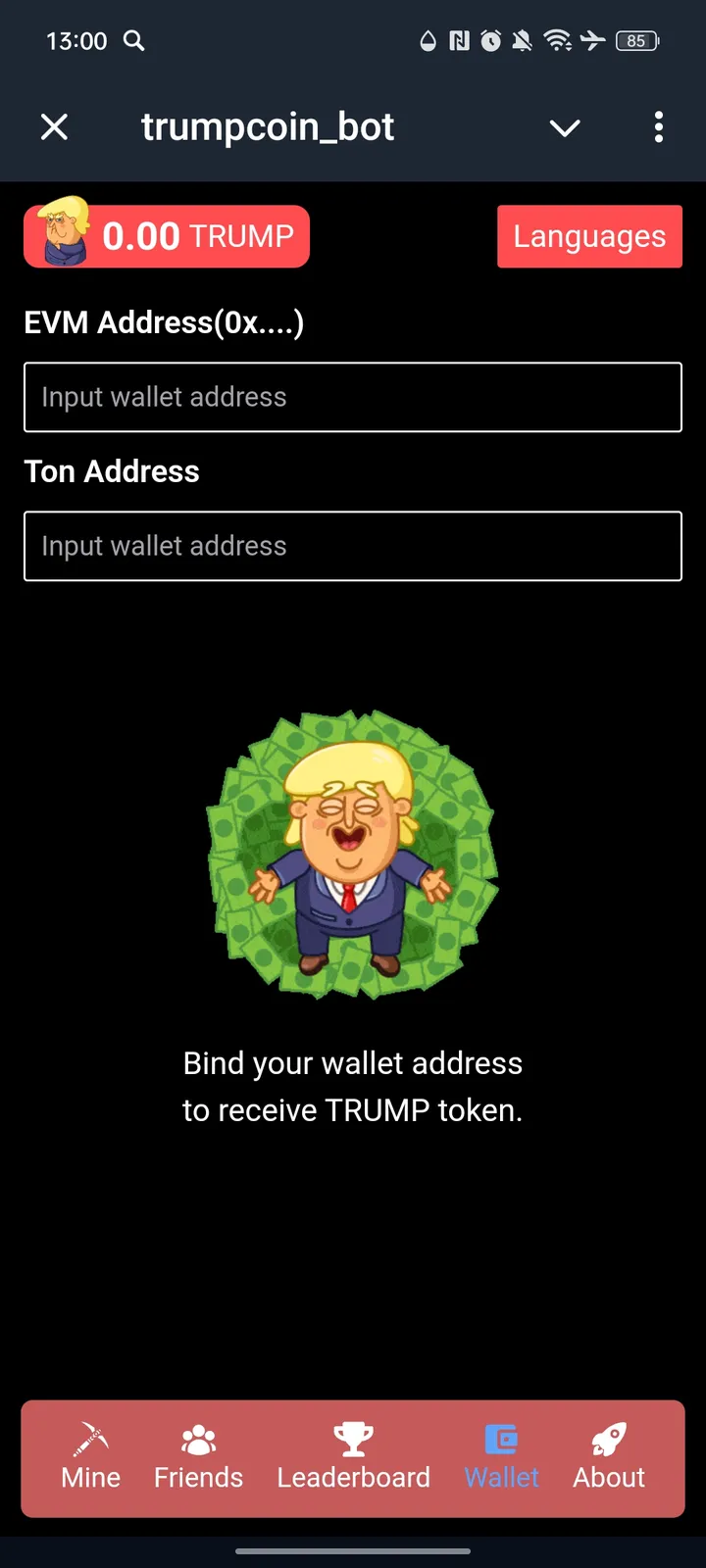
Task: Tap the search icon in status bar
Action: [x=133, y=41]
